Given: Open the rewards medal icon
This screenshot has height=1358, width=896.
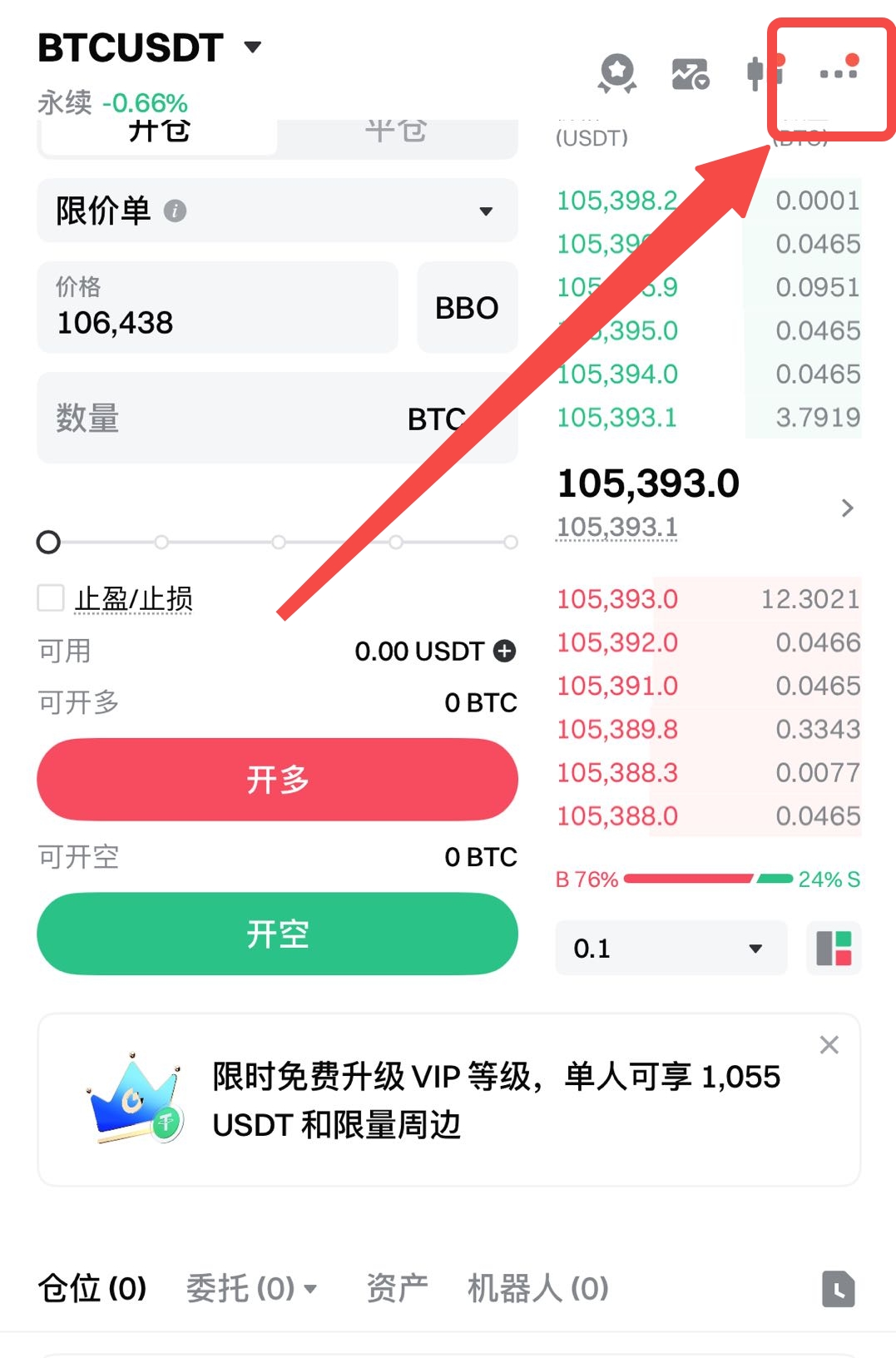Looking at the screenshot, I should 617,73.
